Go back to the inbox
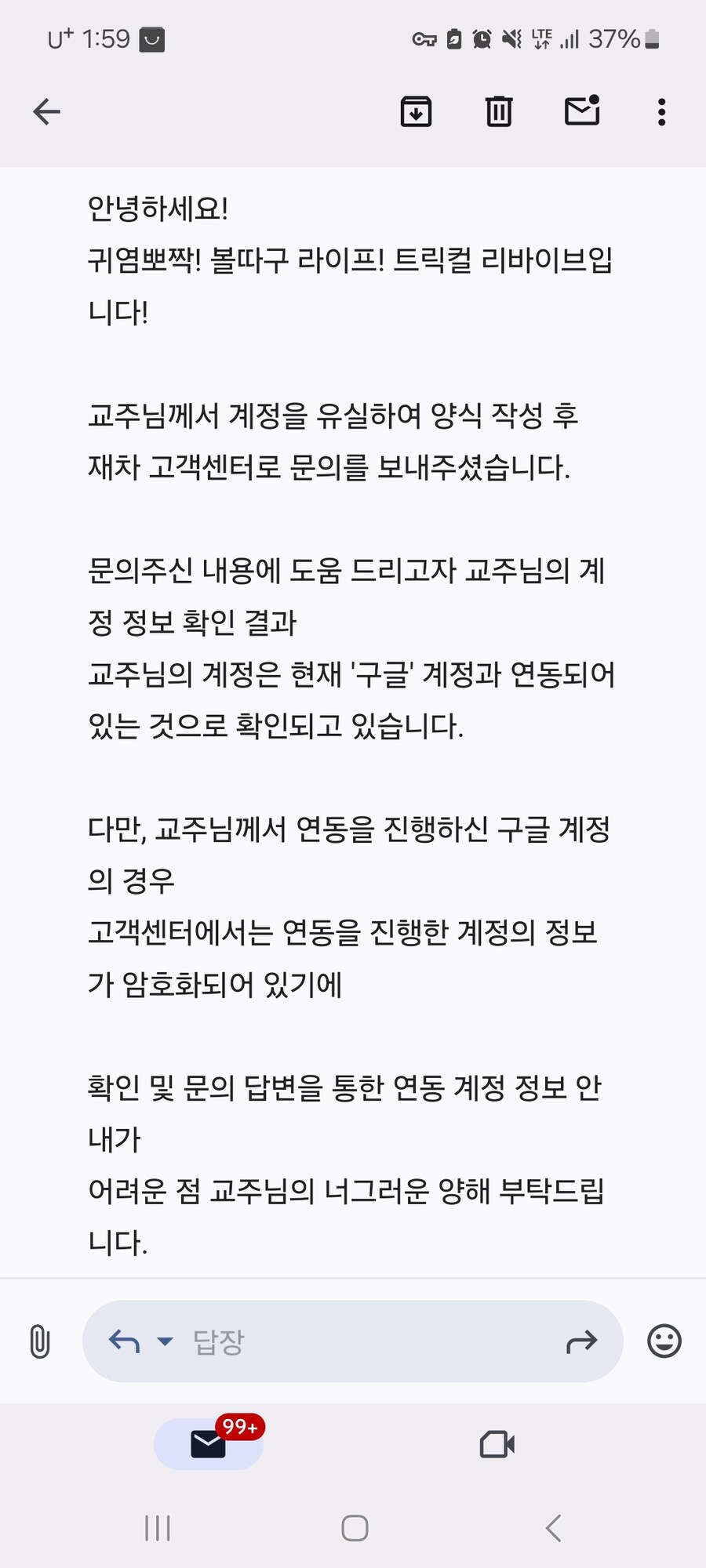 click(x=47, y=112)
